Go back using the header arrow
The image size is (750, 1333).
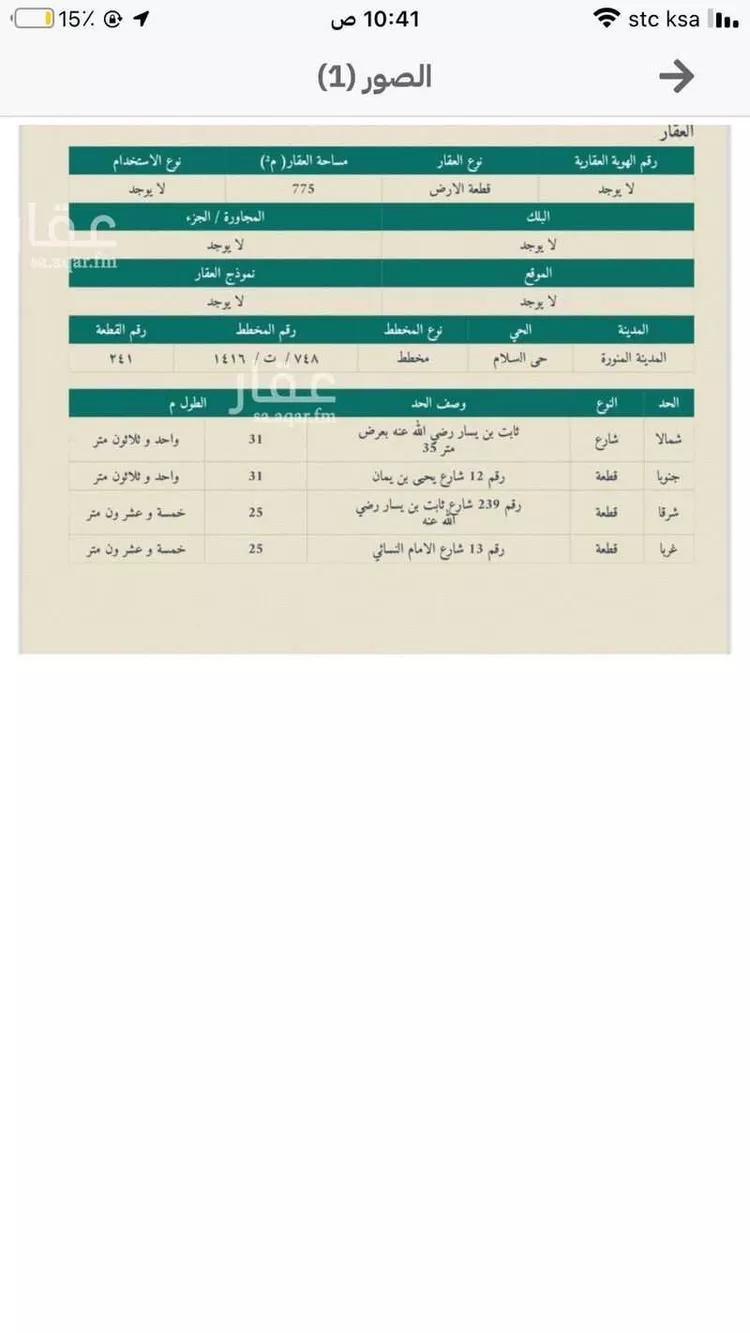click(x=677, y=76)
